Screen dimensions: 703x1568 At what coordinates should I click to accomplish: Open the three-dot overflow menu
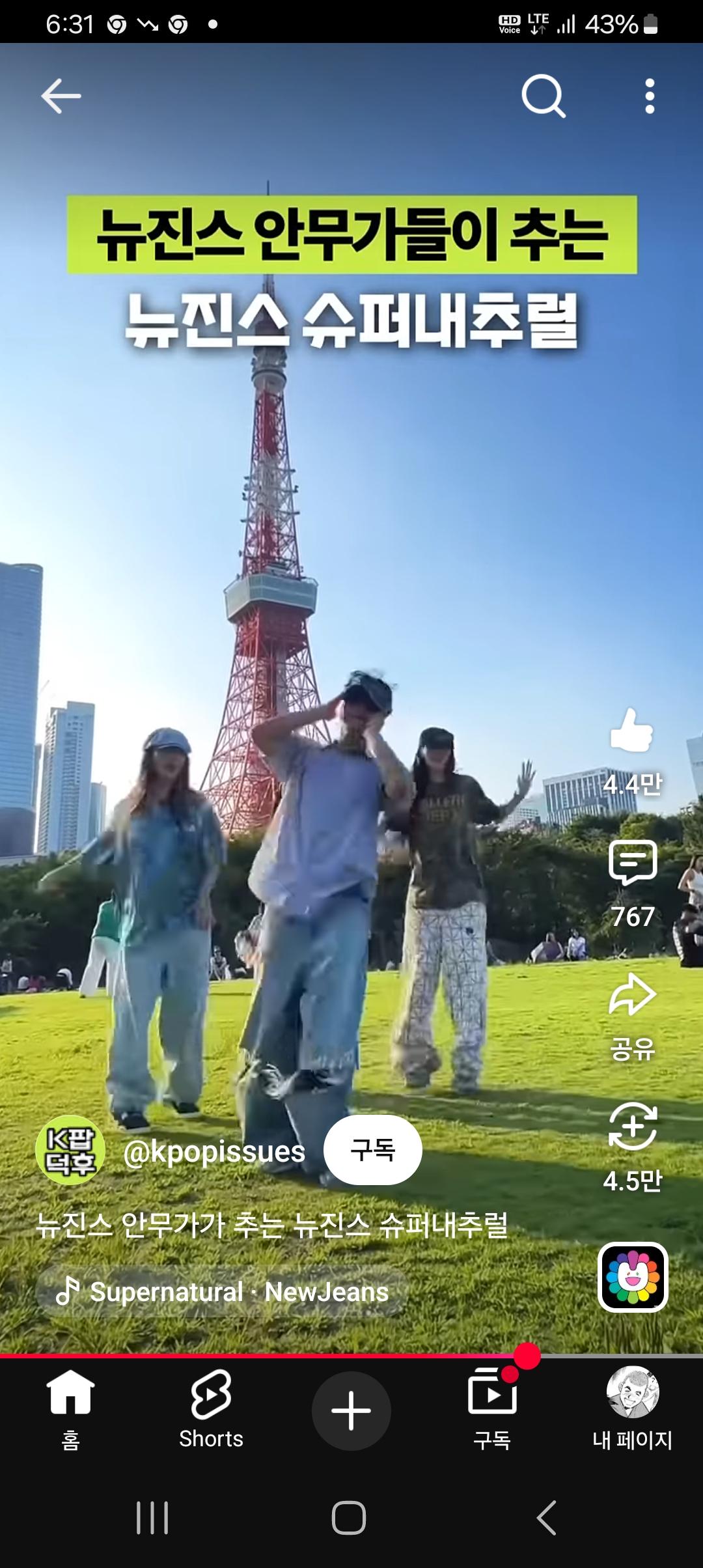pos(649,96)
